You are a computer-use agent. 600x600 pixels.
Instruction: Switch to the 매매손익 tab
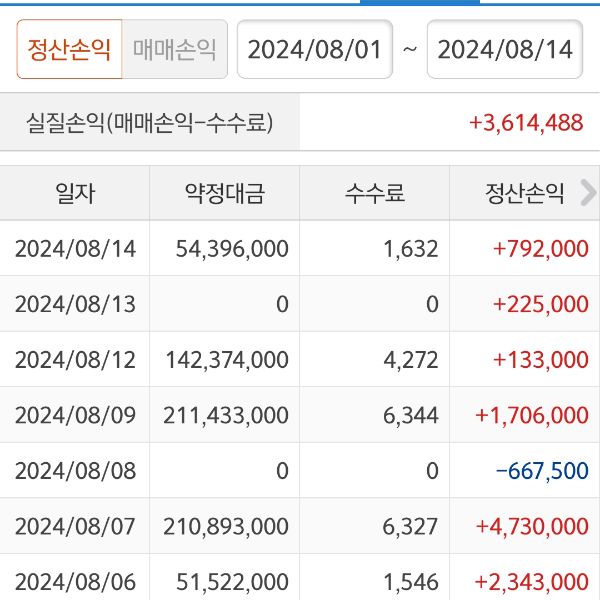[x=174, y=49]
